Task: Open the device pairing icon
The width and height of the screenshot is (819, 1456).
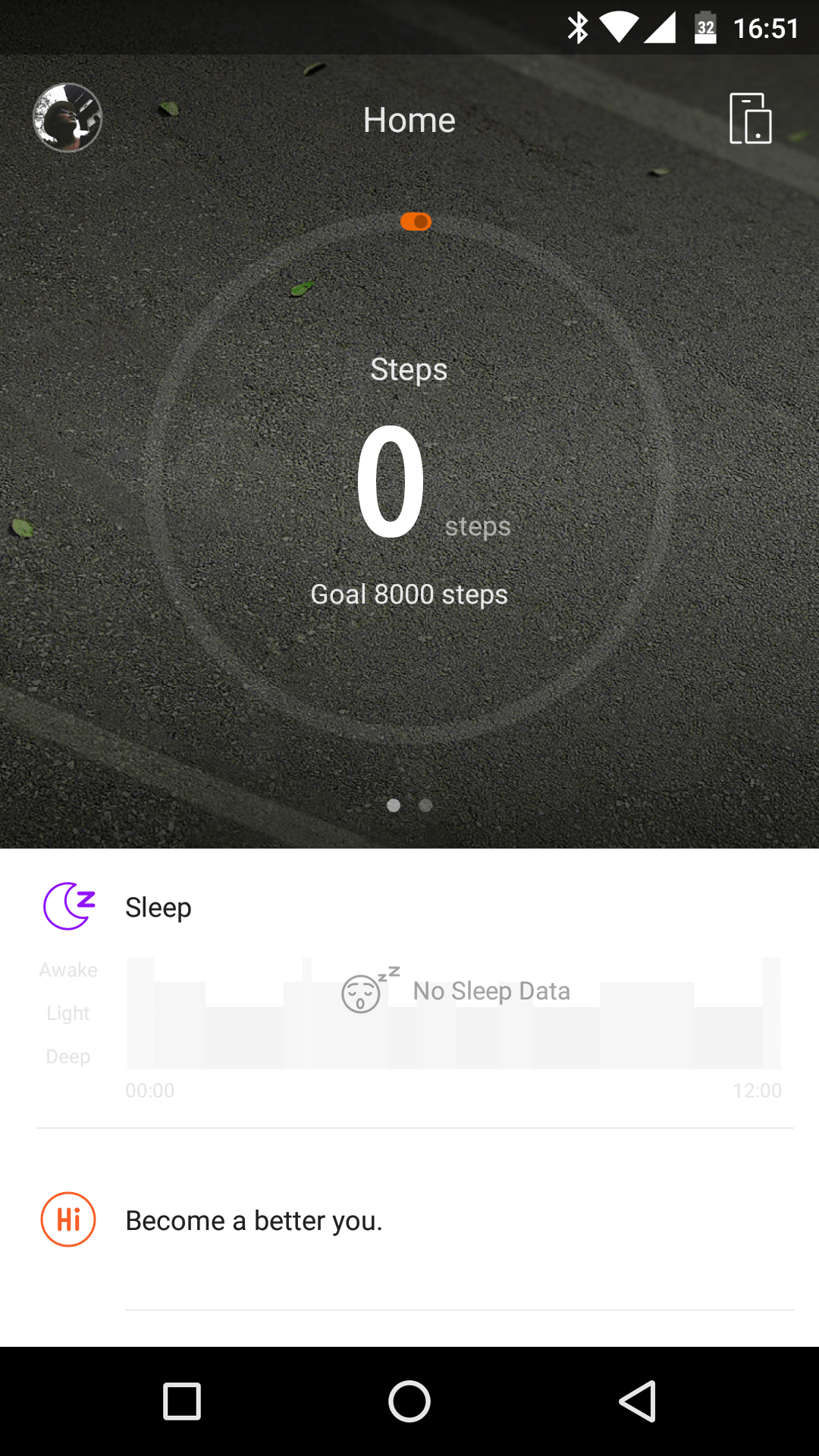Action: [750, 118]
